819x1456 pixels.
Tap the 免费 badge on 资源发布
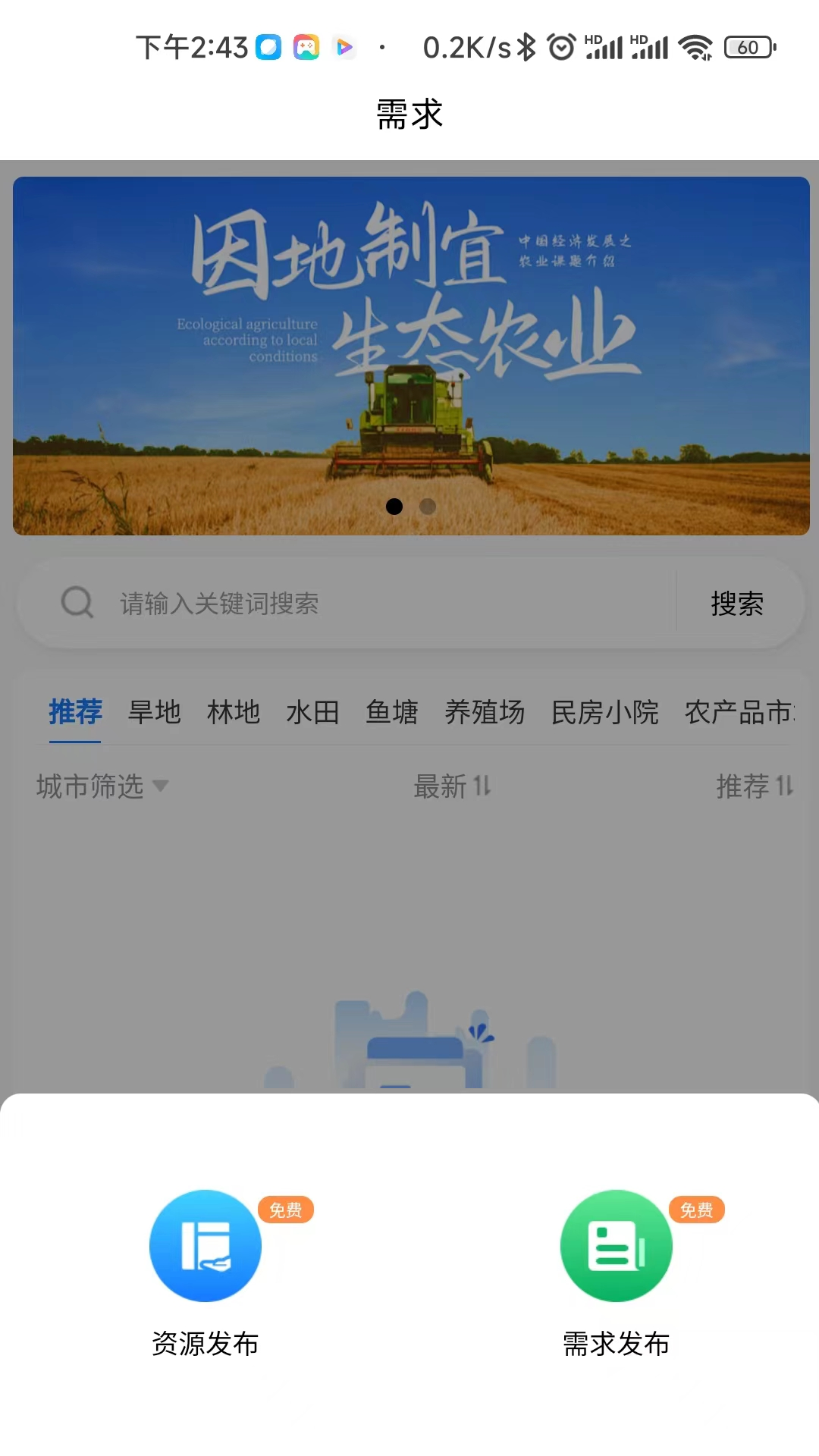point(284,1205)
